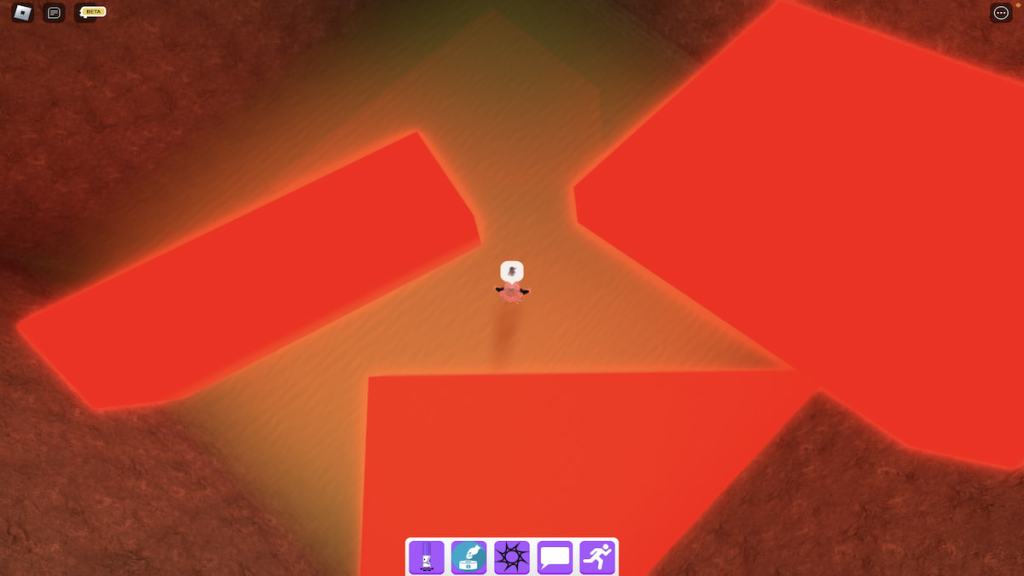Open the paint bucket customization button
Viewport: 1024px width, 576px height.
(469, 557)
